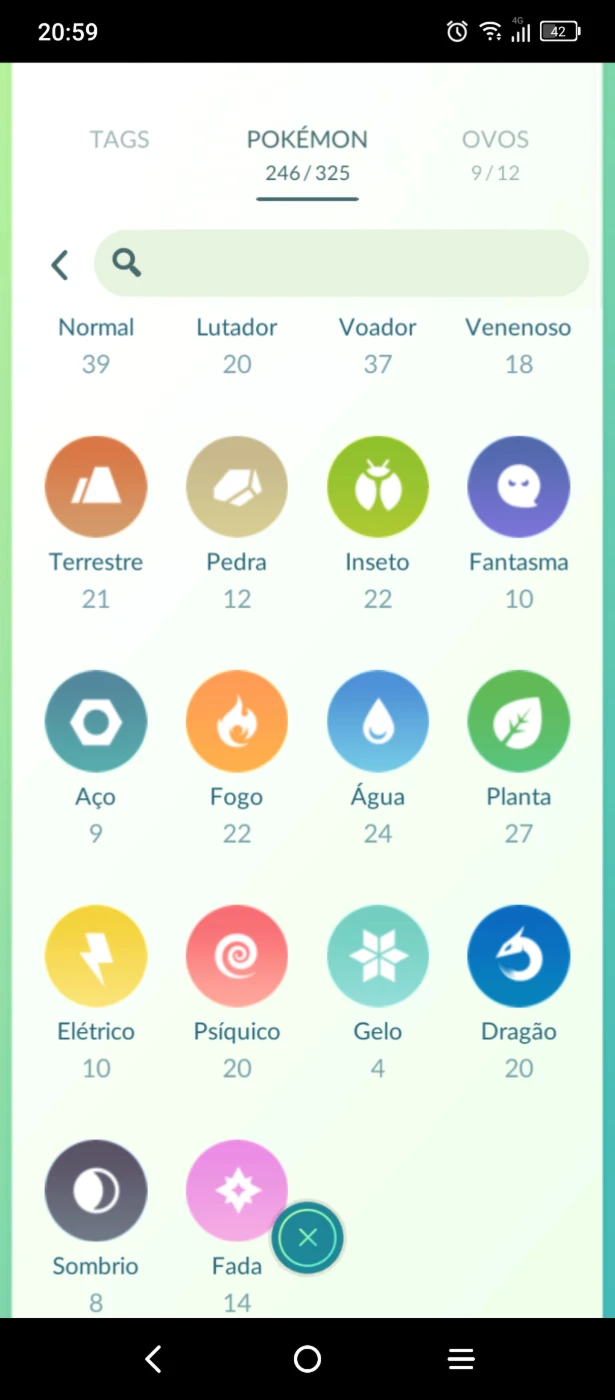This screenshot has height=1400, width=615.
Task: Select the Aço type filter
Action: [96, 722]
